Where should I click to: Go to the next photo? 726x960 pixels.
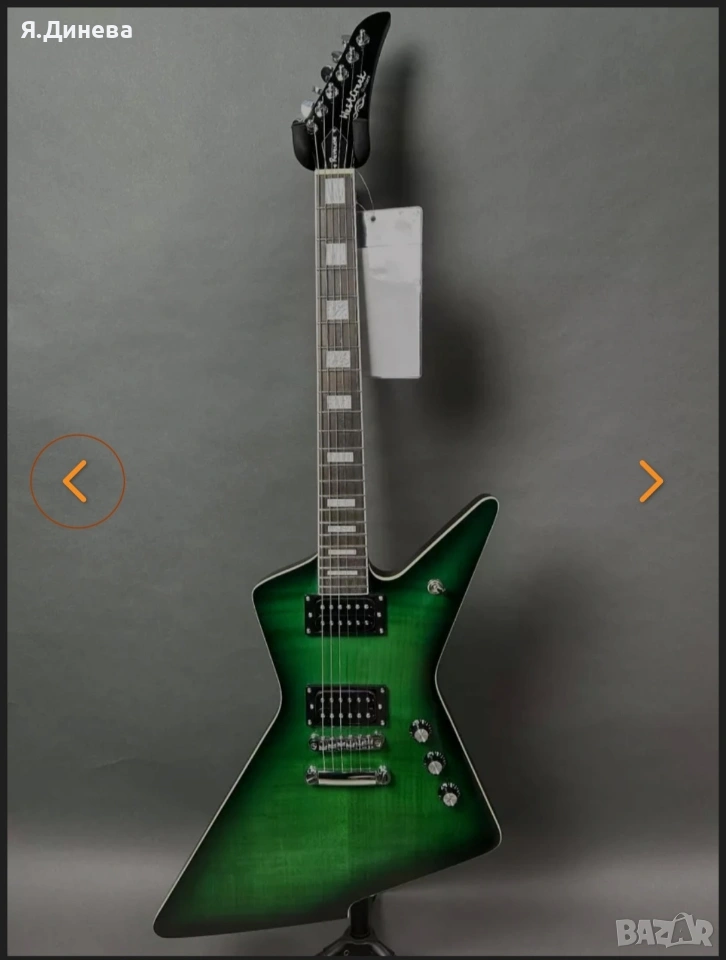point(651,482)
